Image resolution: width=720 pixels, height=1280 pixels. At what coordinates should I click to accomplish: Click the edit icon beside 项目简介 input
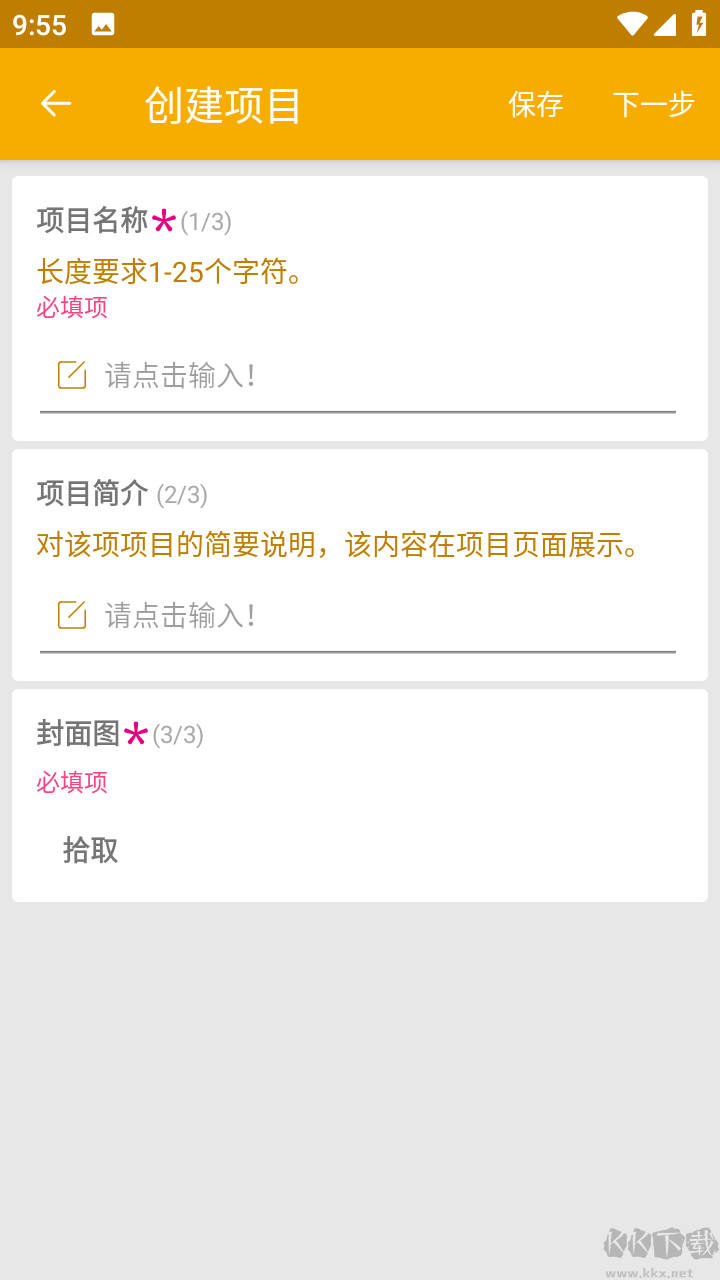point(70,613)
